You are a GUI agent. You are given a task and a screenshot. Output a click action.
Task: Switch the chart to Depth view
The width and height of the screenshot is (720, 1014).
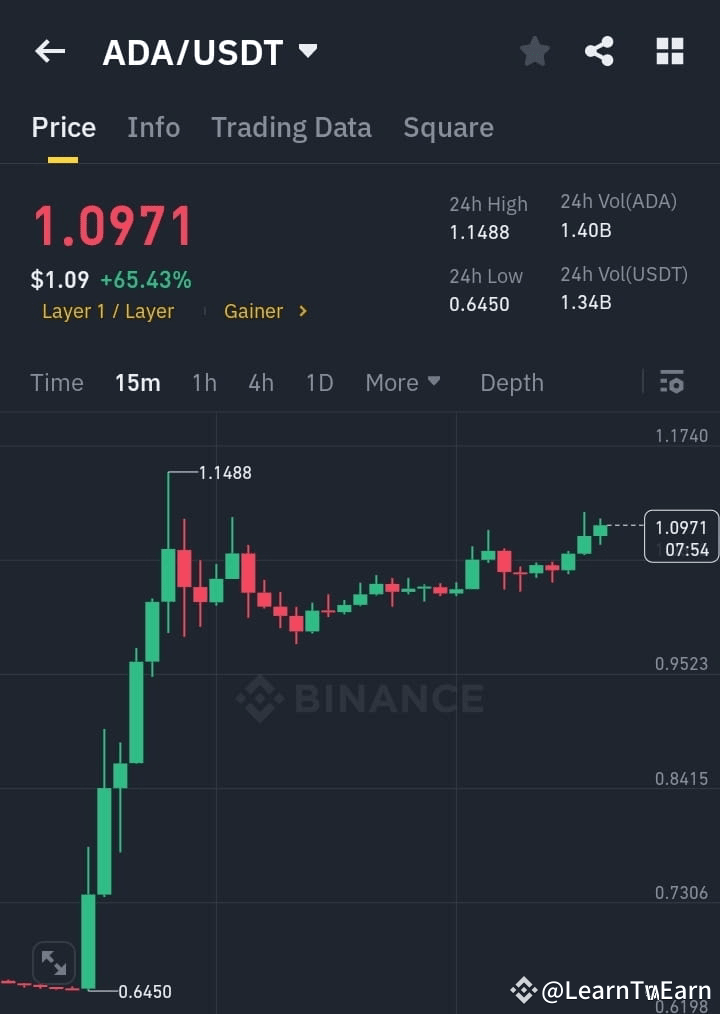click(x=511, y=382)
